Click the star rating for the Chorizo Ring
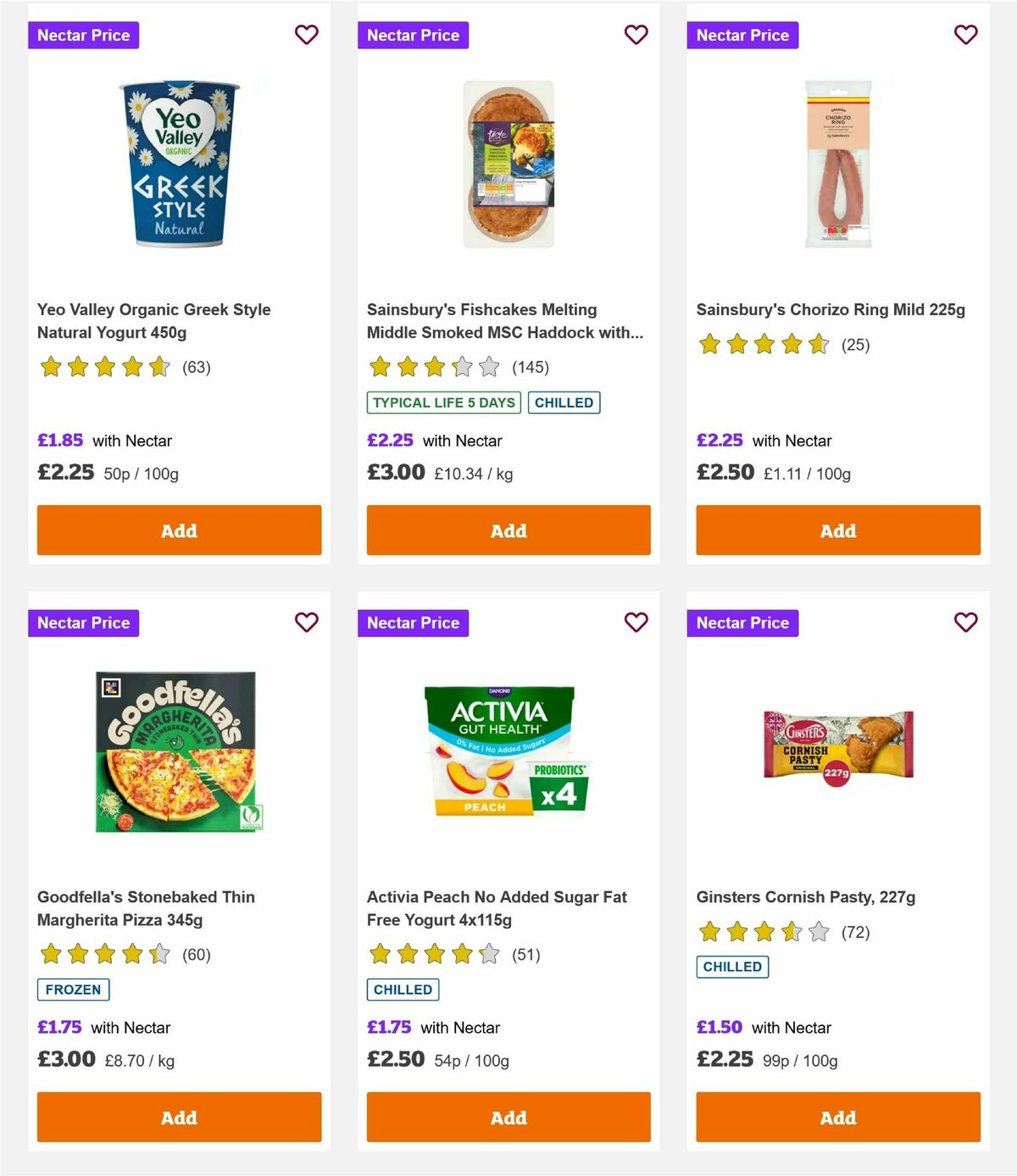The height and width of the screenshot is (1176, 1017). pyautogui.click(x=761, y=344)
